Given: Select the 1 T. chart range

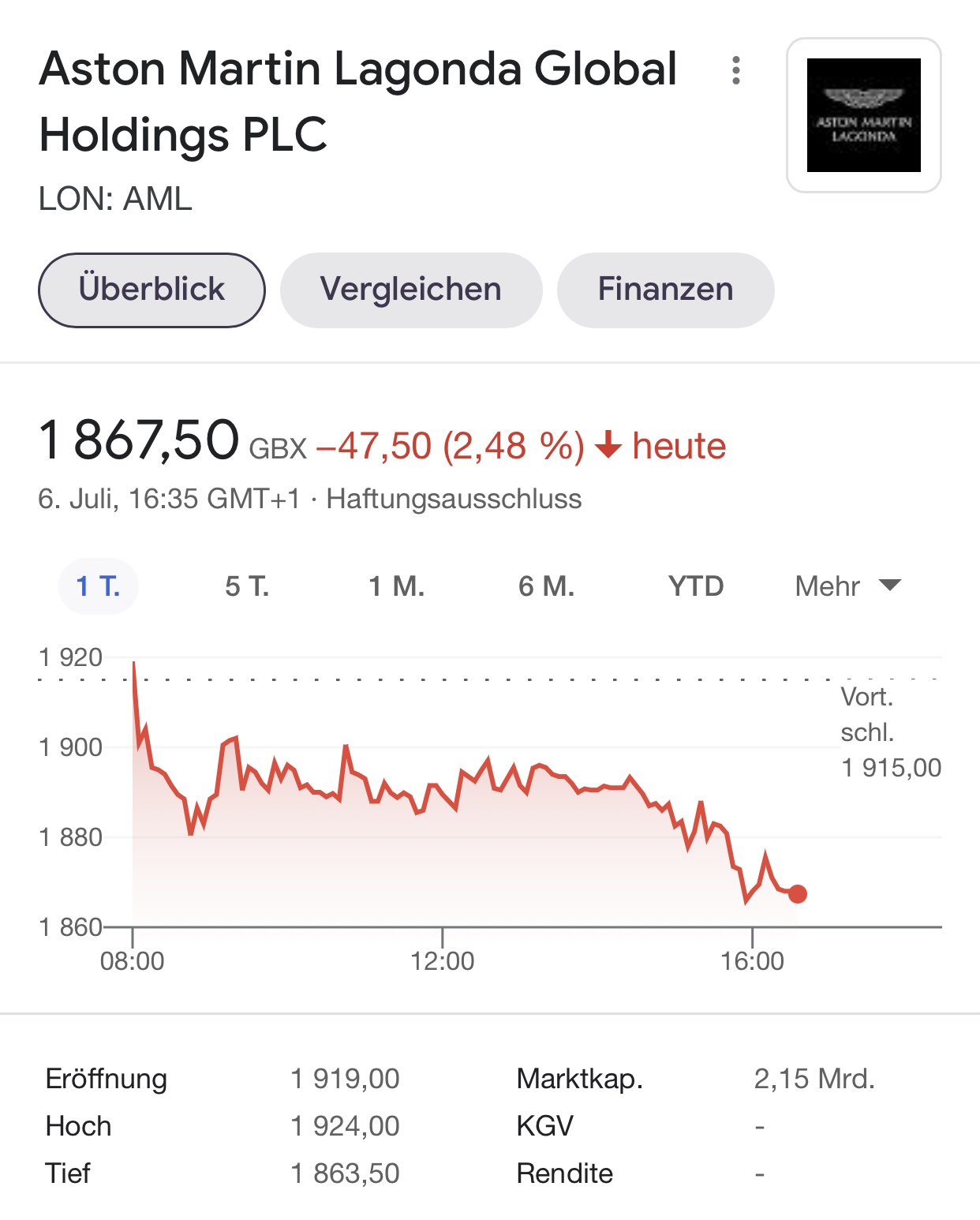Looking at the screenshot, I should (99, 586).
